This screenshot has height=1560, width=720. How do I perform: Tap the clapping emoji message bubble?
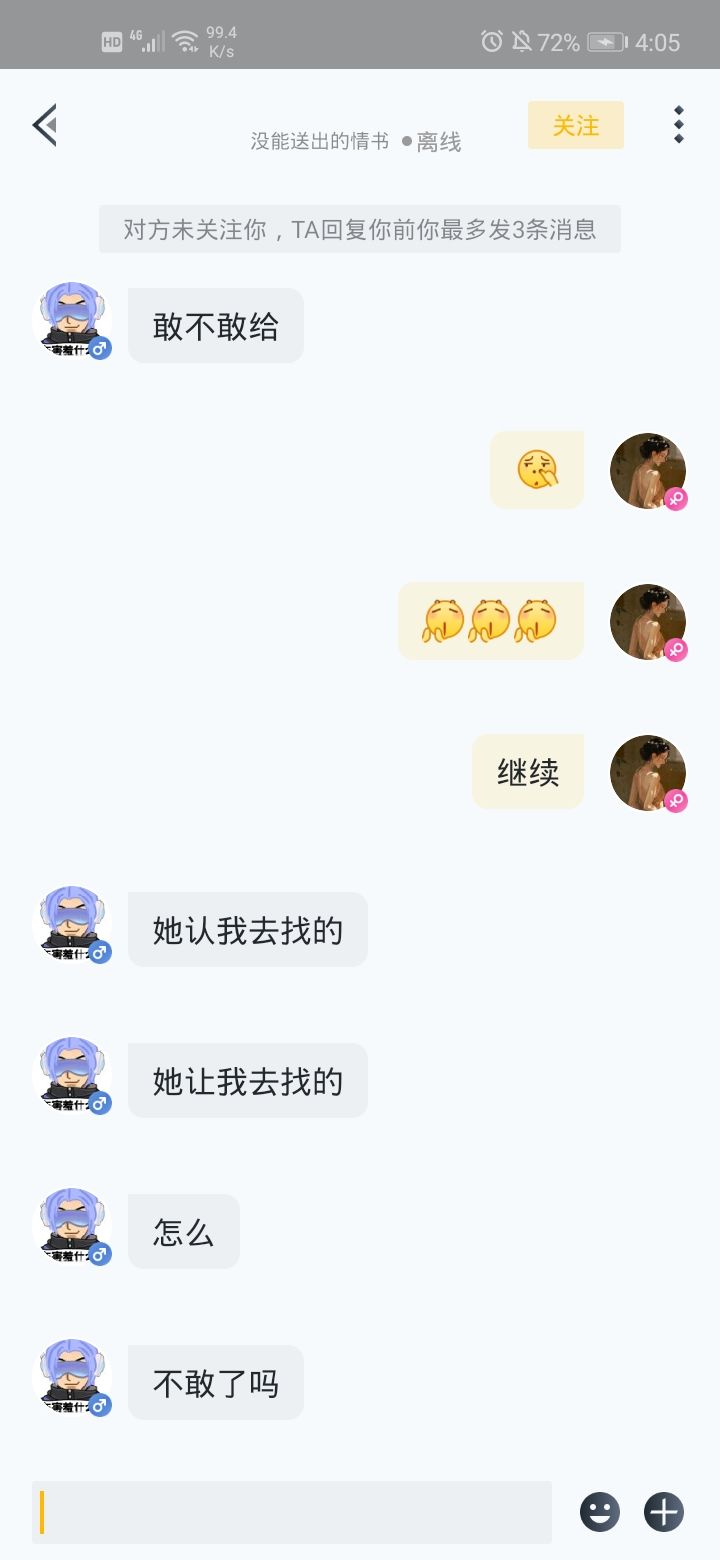tap(490, 620)
